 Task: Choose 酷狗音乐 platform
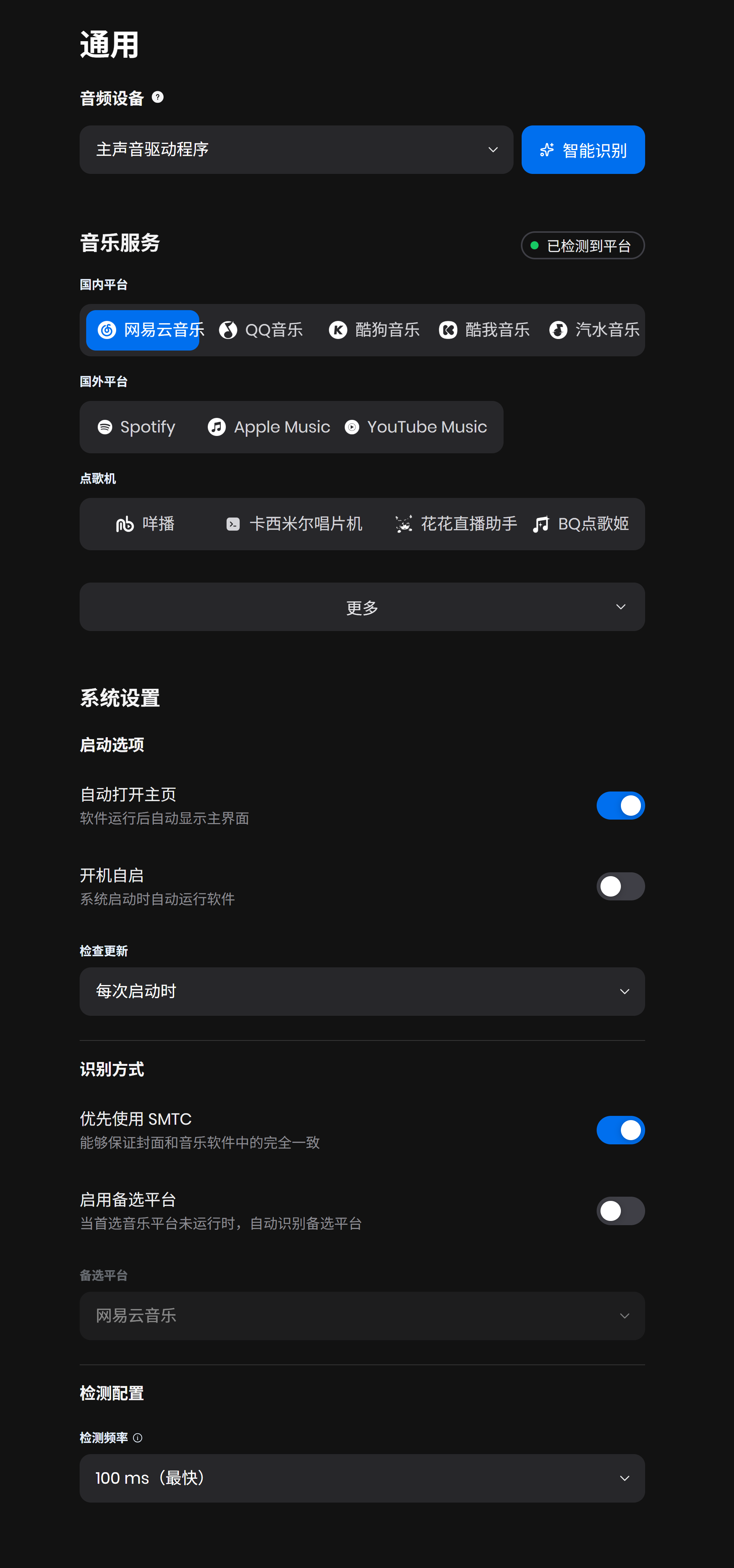click(374, 330)
